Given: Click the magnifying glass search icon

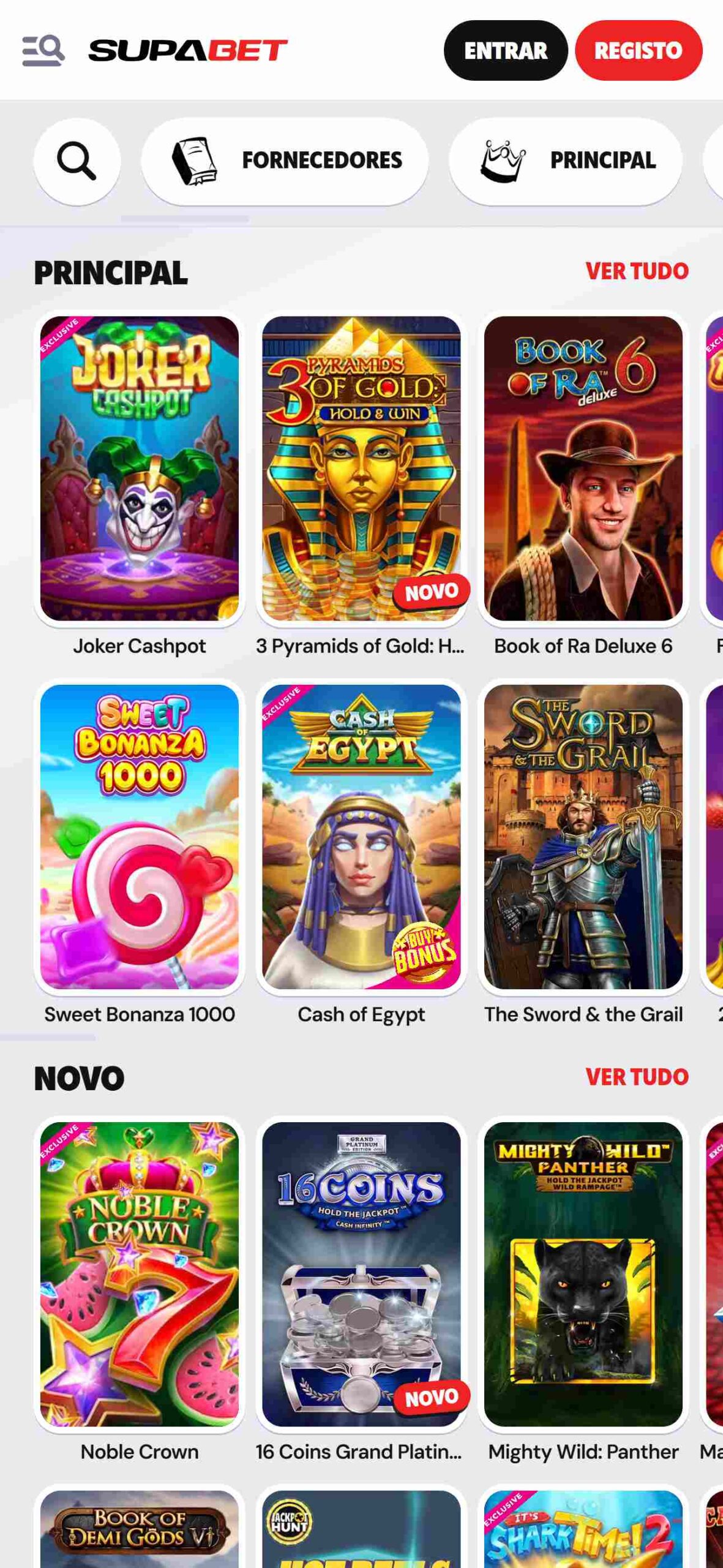Looking at the screenshot, I should click(76, 160).
